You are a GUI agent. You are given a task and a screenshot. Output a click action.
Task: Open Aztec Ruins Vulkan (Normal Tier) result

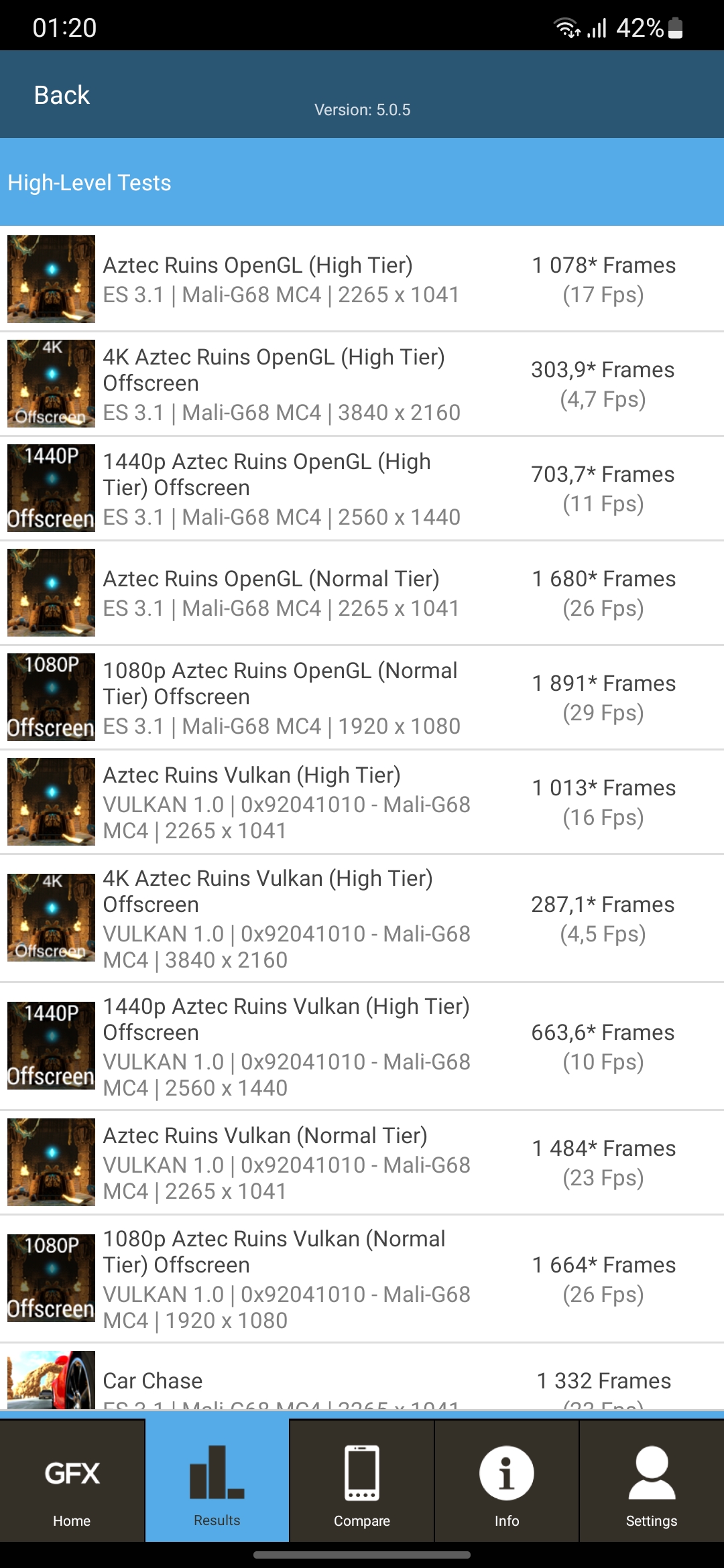point(362,1163)
